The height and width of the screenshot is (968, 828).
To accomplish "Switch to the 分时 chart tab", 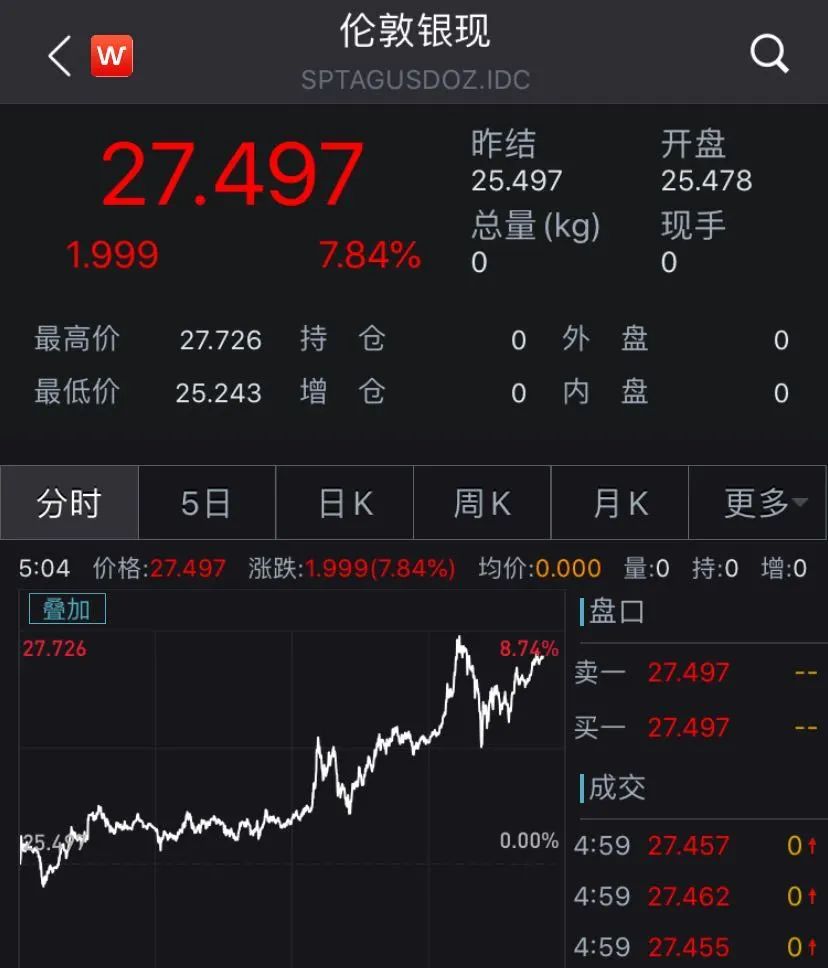I will 70,503.
